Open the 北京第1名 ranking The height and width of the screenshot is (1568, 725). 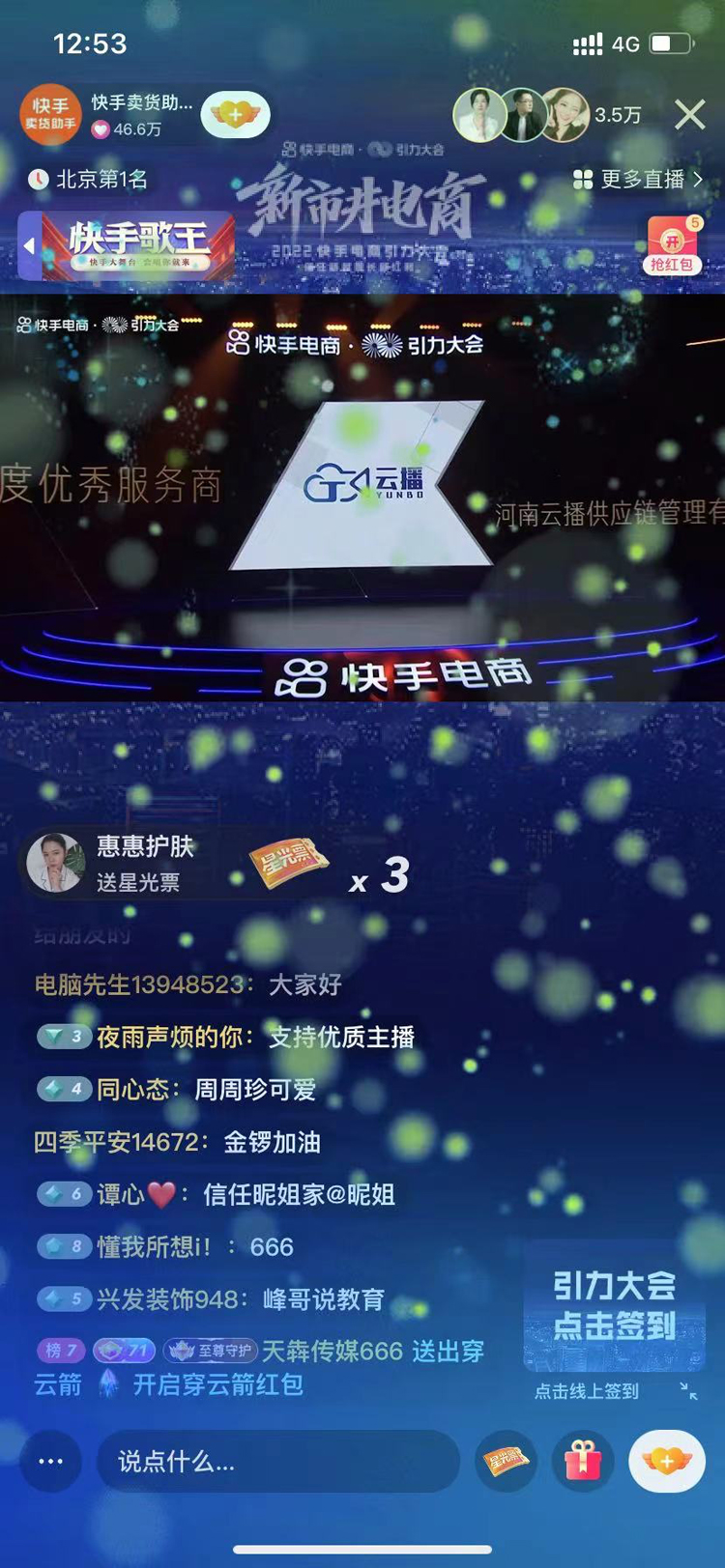[x=89, y=179]
